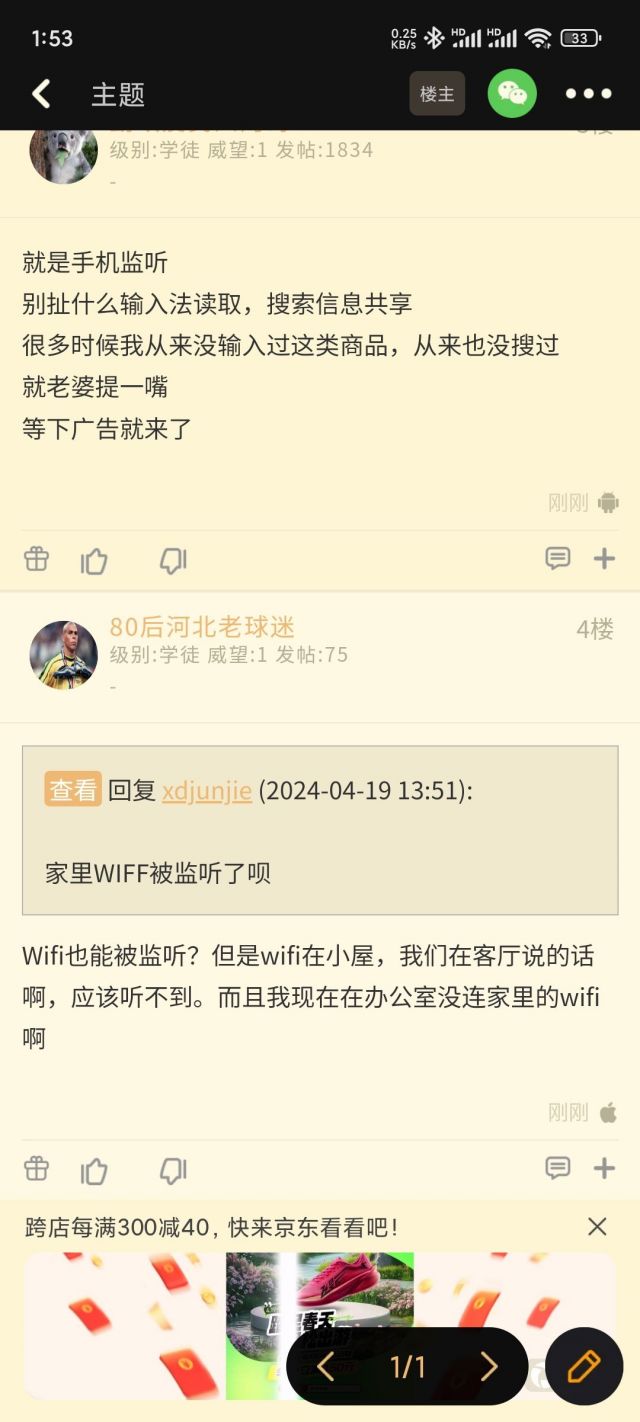Go back from the 主题 thread
Image resolution: width=640 pixels, height=1422 pixels.
coord(41,94)
